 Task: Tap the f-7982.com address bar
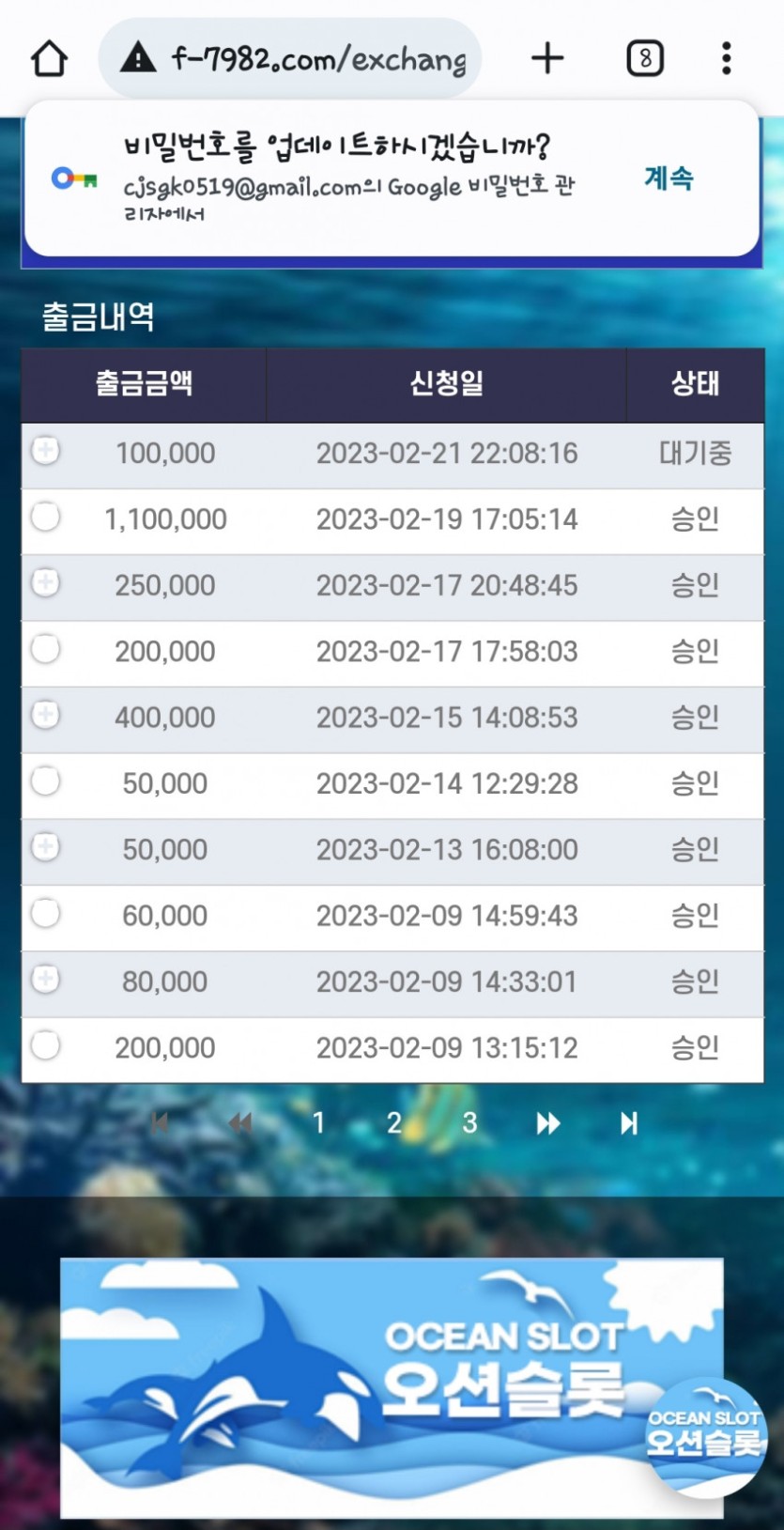pyautogui.click(x=290, y=59)
